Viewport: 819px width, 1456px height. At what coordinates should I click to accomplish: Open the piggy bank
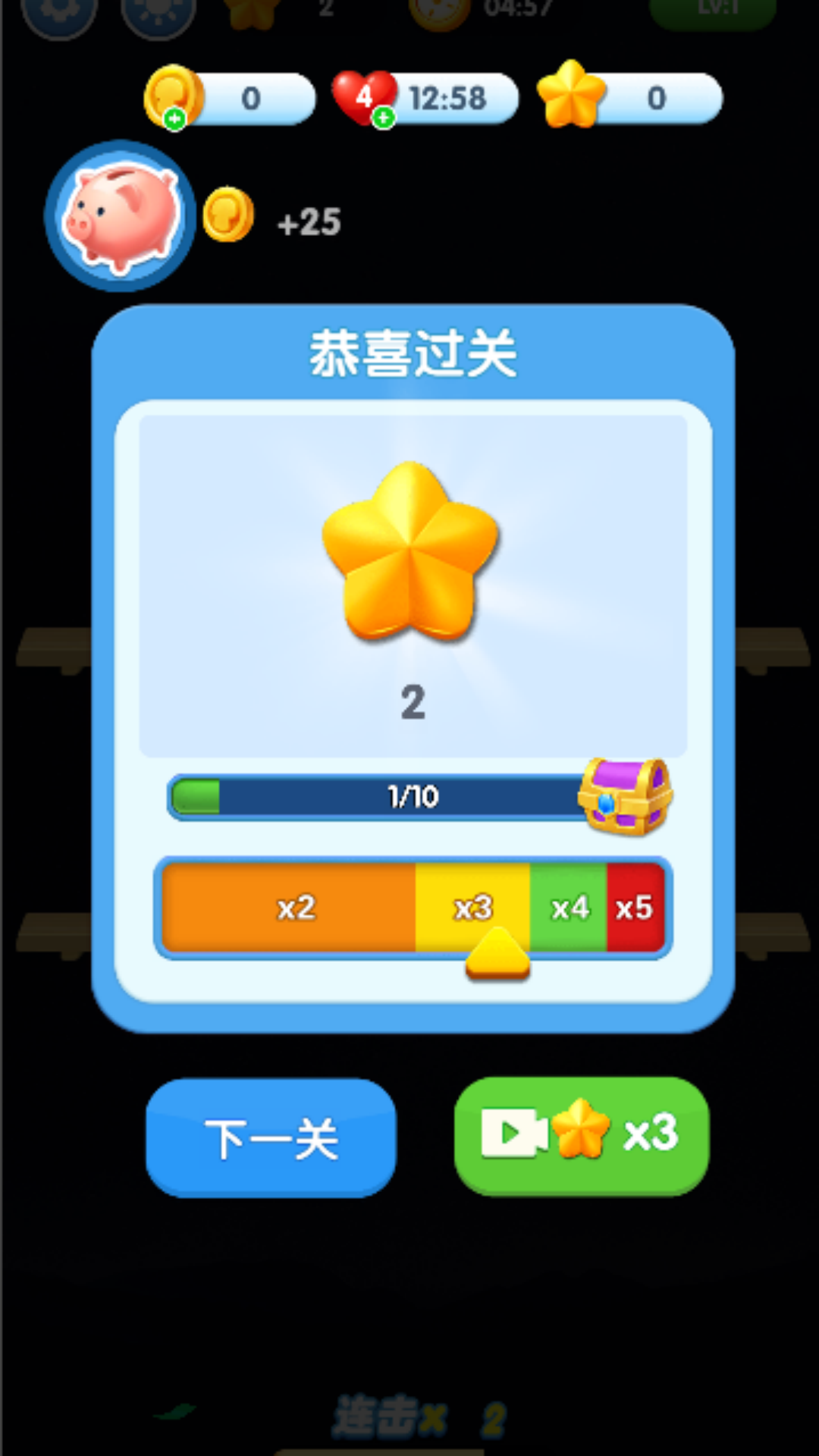[120, 216]
